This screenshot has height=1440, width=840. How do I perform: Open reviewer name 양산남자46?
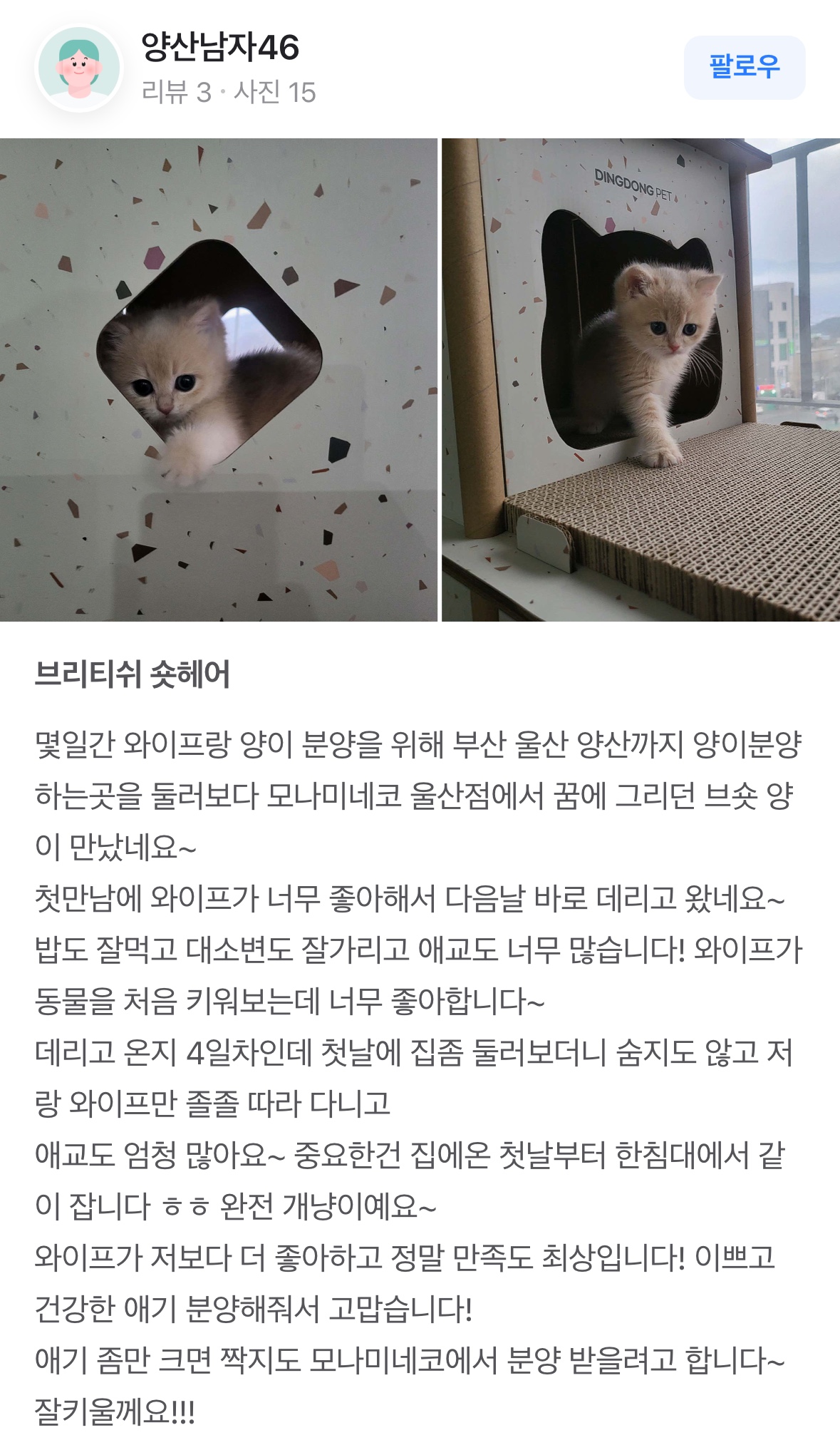click(220, 48)
